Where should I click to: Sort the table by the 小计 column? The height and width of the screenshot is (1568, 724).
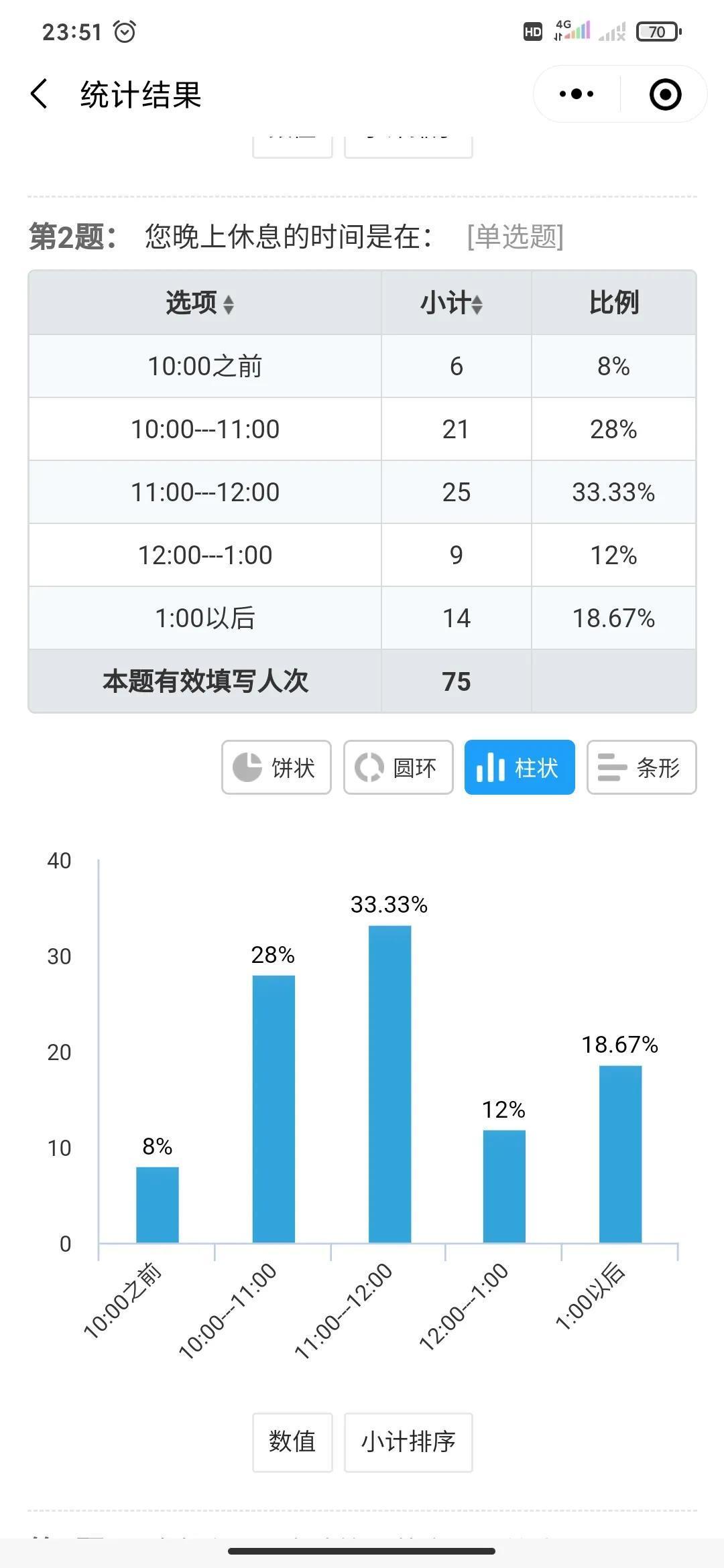pyautogui.click(x=451, y=303)
